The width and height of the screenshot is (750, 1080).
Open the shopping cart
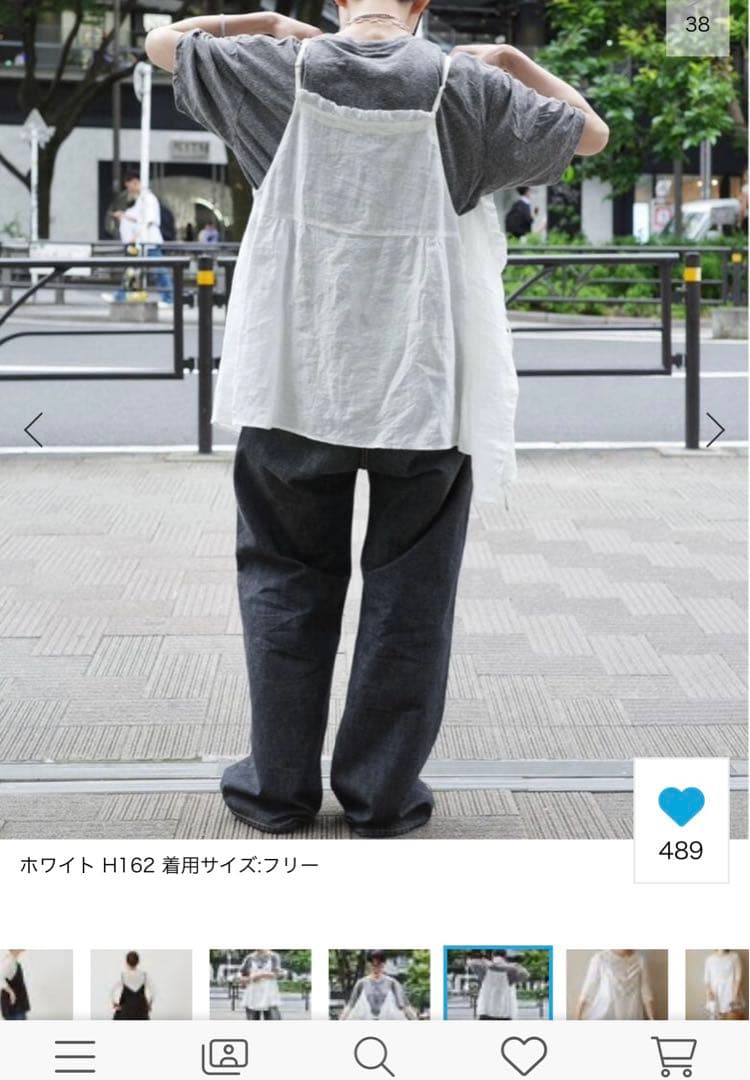(674, 1056)
